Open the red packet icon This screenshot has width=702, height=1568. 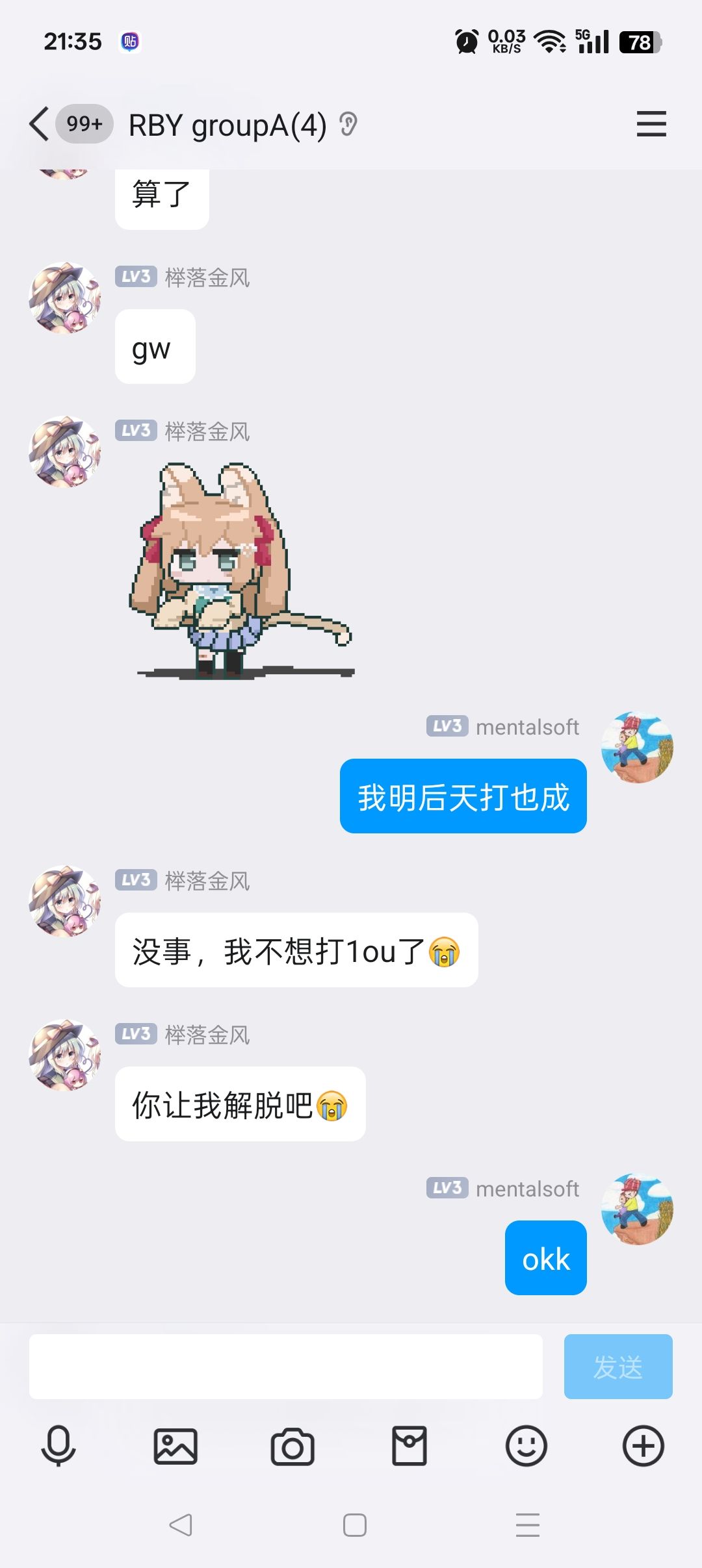pyautogui.click(x=409, y=1446)
